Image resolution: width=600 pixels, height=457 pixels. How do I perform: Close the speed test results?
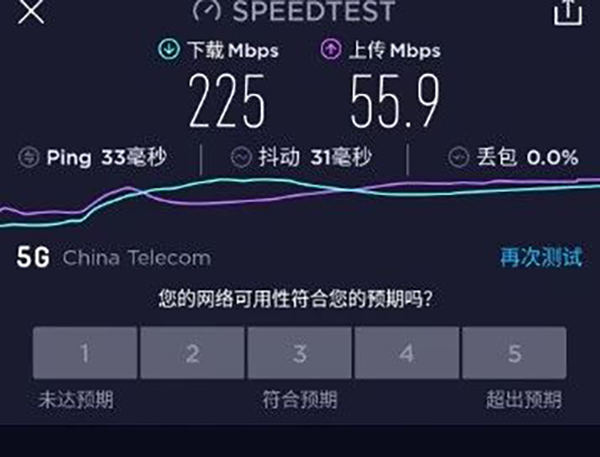tap(31, 12)
